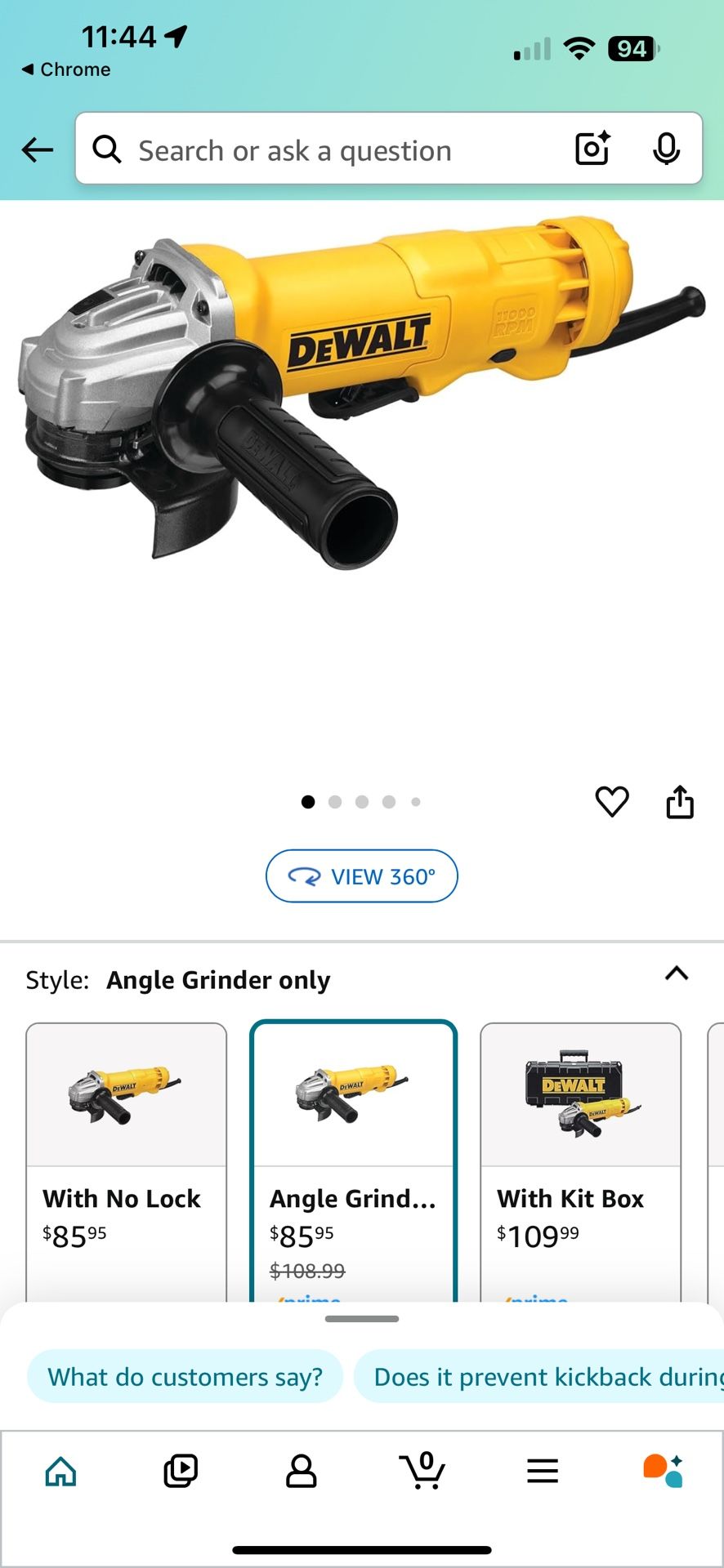
Task: Select the With Kit Box style
Action: [580, 1160]
